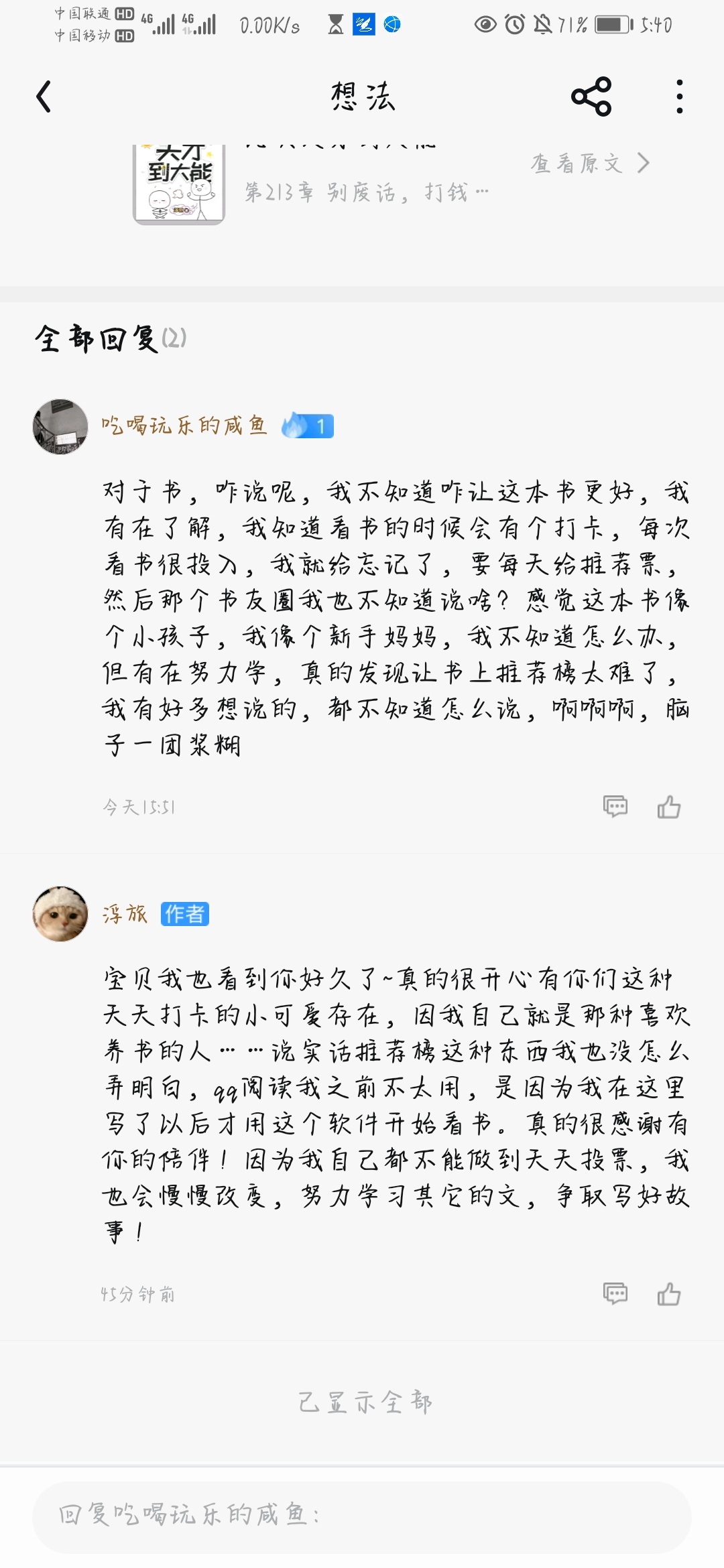Open the book cover thumbnail
This screenshot has width=724, height=1568.
coord(179,184)
